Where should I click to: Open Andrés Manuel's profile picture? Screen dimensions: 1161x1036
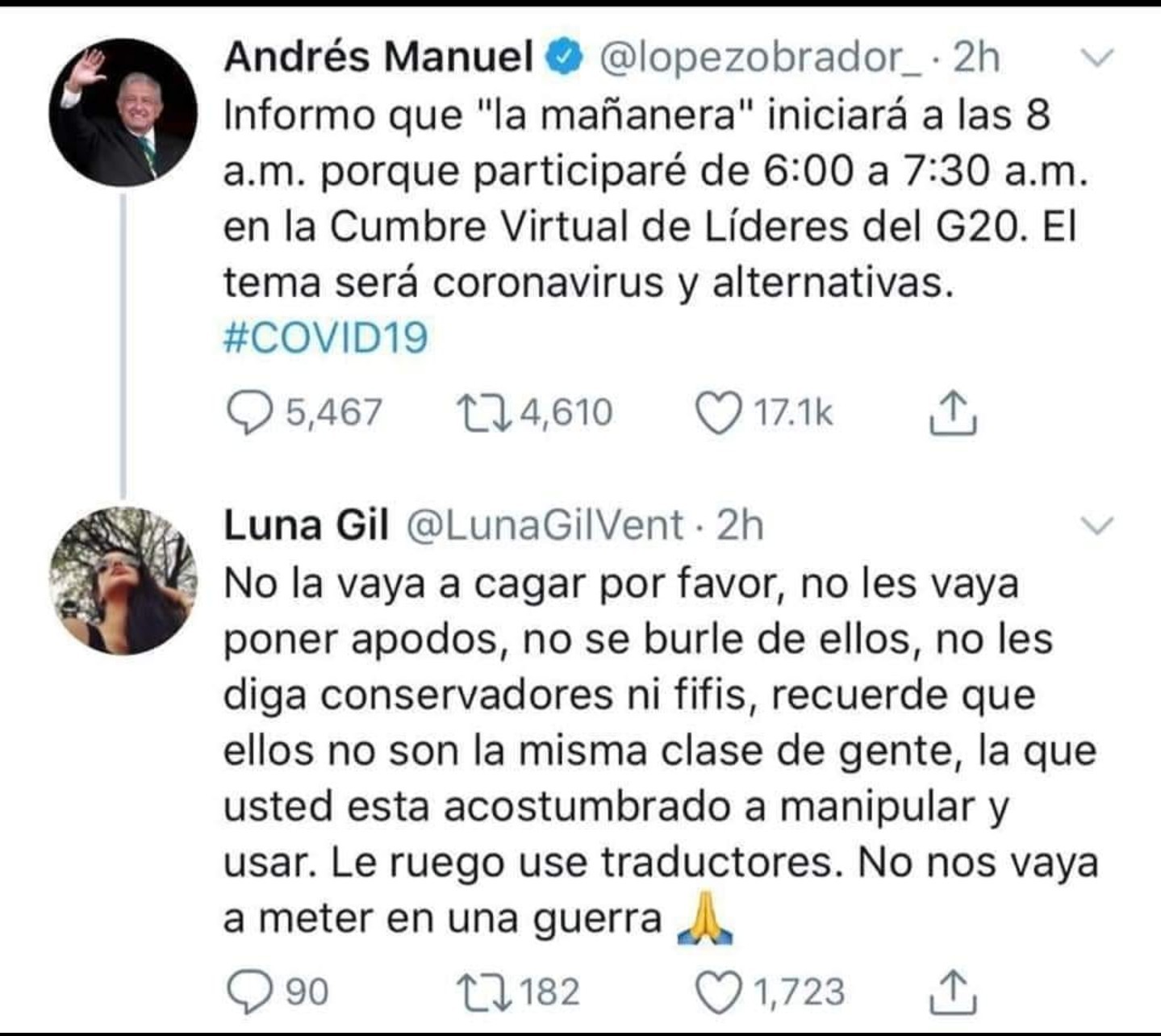coord(123,113)
